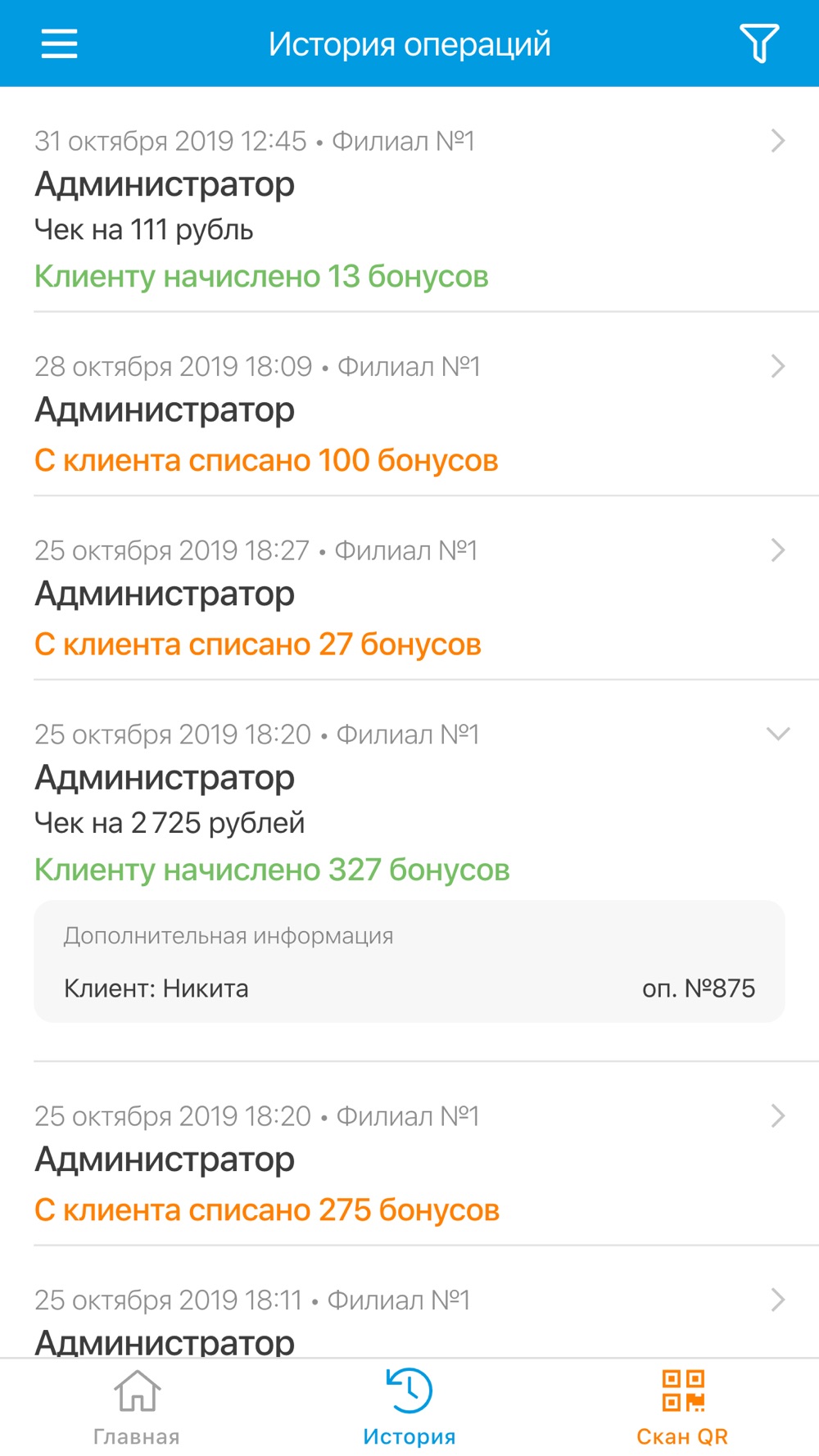
Task: Go to the Главная tab
Action: pos(137,1408)
